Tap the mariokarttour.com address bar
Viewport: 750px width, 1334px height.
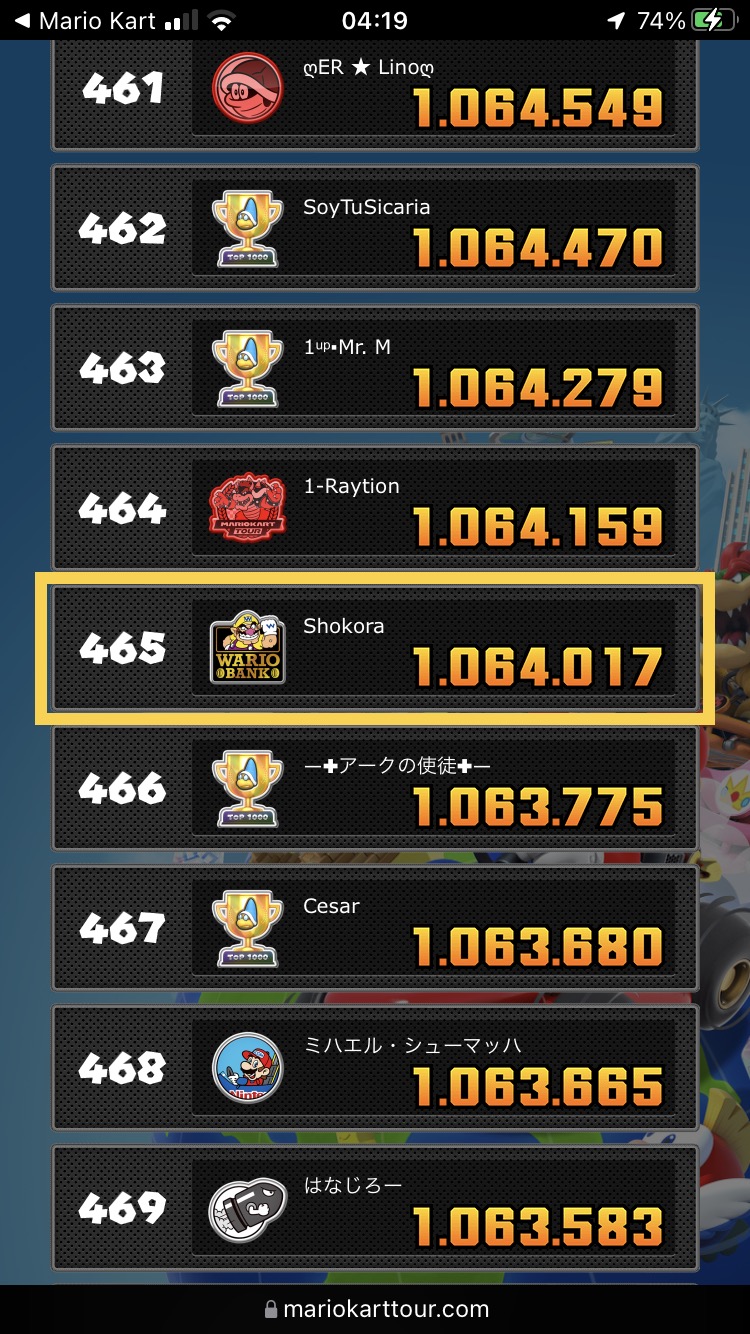[376, 1308]
